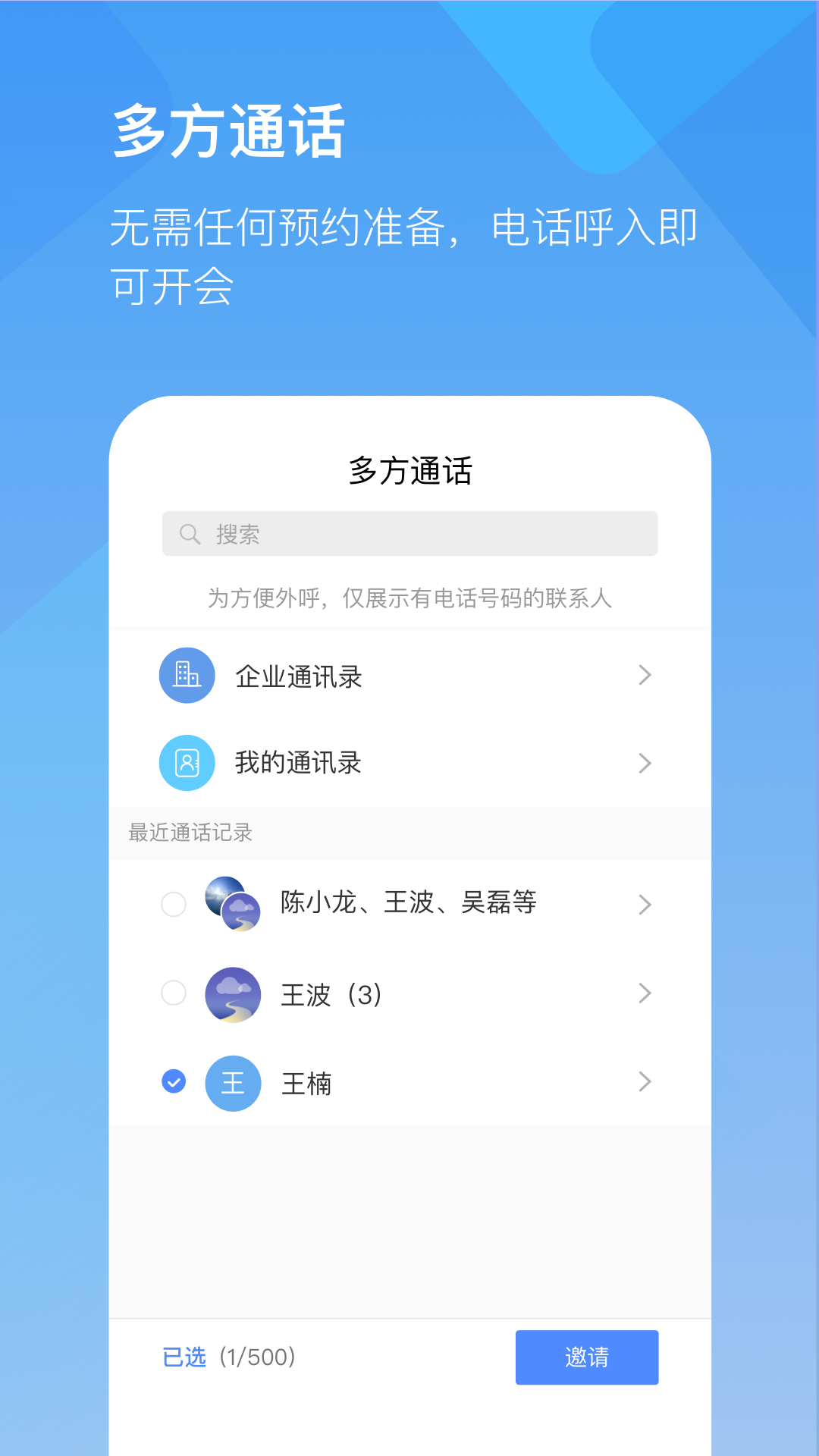Open 王楠's avatar icon
Viewport: 819px width, 1456px height.
point(233,1083)
